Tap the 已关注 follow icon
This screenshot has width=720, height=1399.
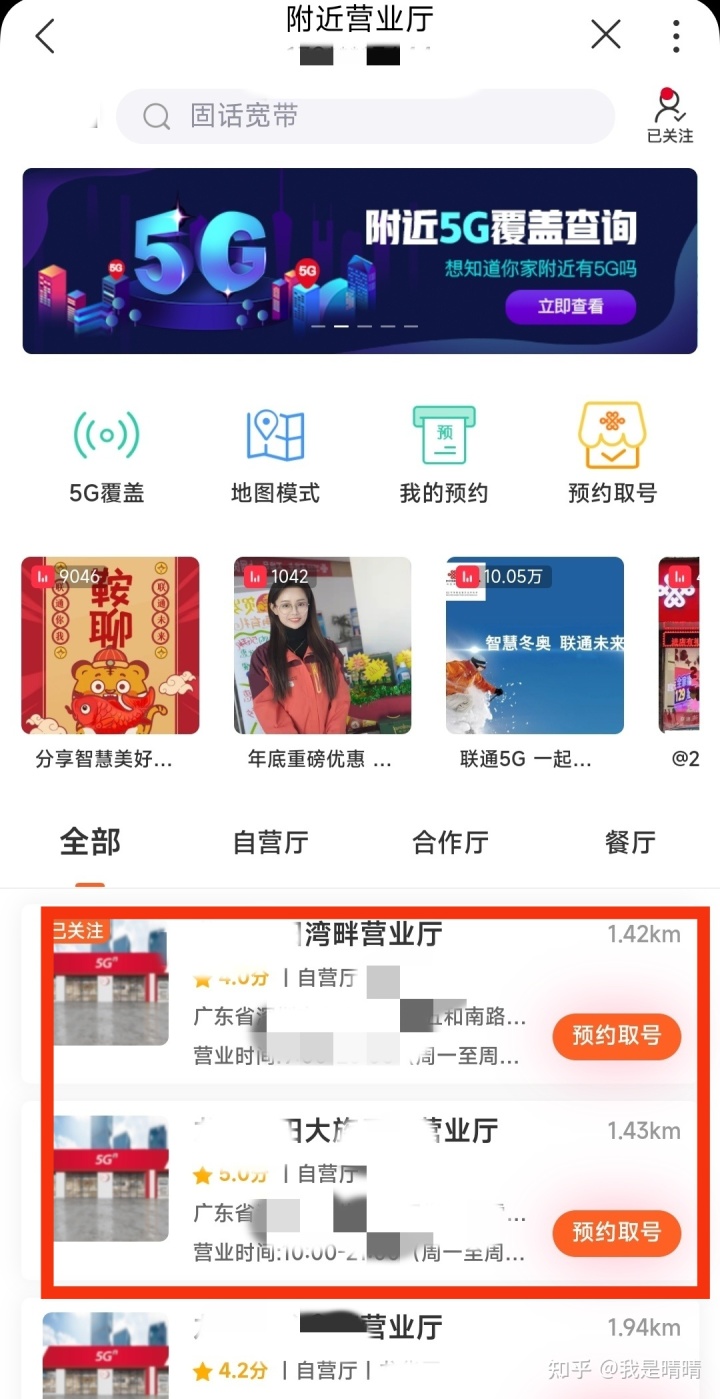pos(669,116)
